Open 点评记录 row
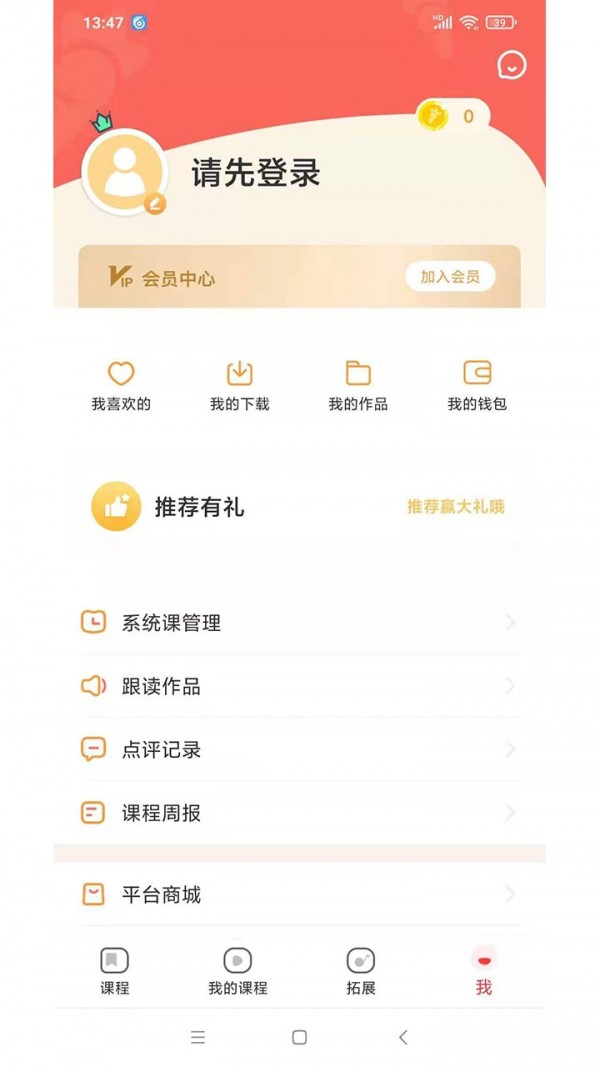This screenshot has height=1067, width=600. pyautogui.click(x=299, y=749)
